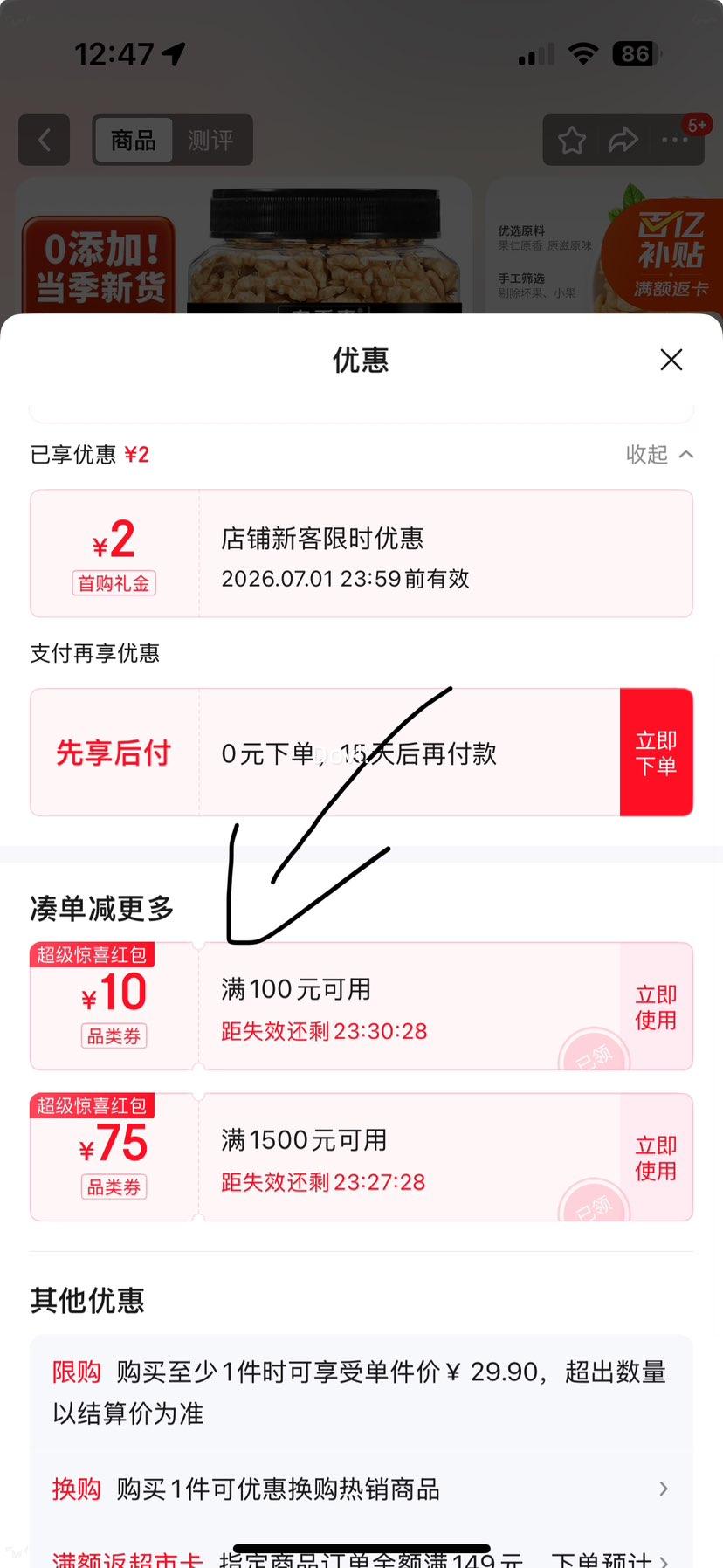Select the 商品 tab
This screenshot has height=1568, width=723.
pyautogui.click(x=133, y=140)
